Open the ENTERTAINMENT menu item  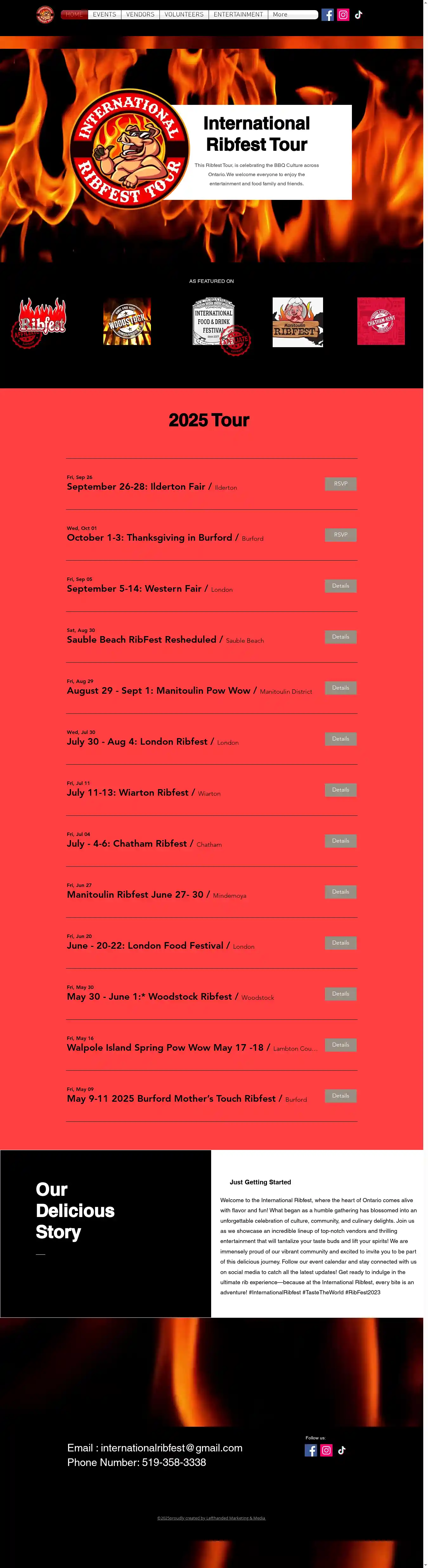[238, 15]
